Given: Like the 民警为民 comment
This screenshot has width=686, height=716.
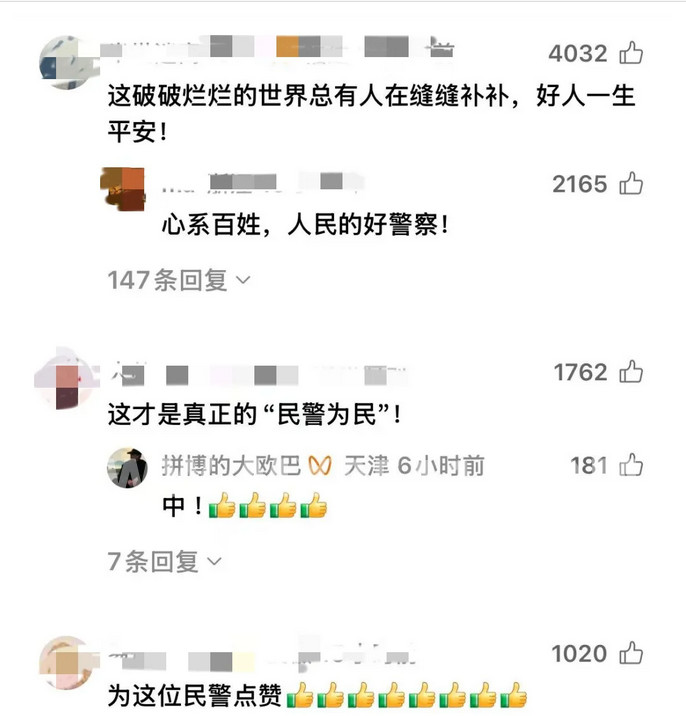Looking at the screenshot, I should tap(631, 372).
